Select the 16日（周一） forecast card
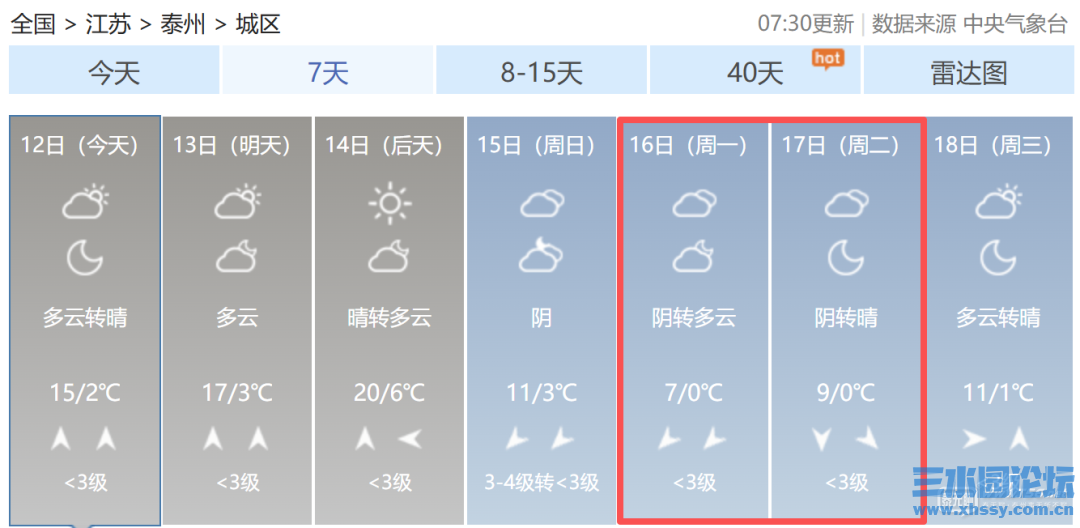Viewport: 1080px width, 528px height. tap(694, 320)
